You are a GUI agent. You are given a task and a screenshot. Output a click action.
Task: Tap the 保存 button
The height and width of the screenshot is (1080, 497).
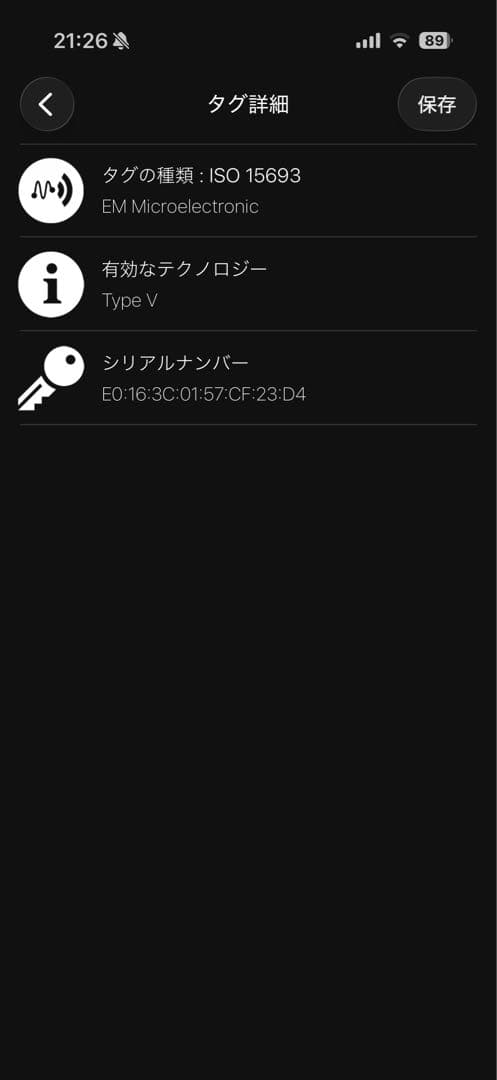point(437,105)
